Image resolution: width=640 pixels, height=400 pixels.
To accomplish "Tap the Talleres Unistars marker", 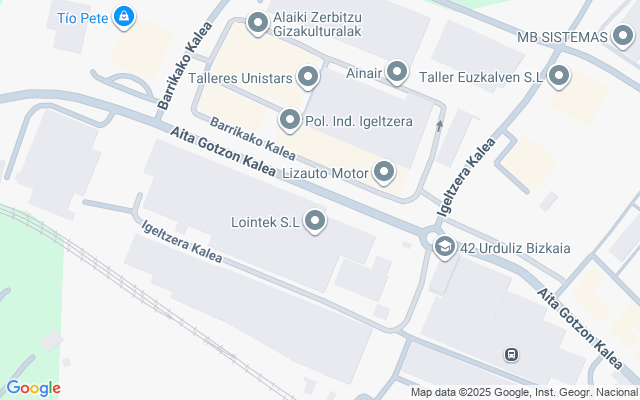I will coord(308,76).
